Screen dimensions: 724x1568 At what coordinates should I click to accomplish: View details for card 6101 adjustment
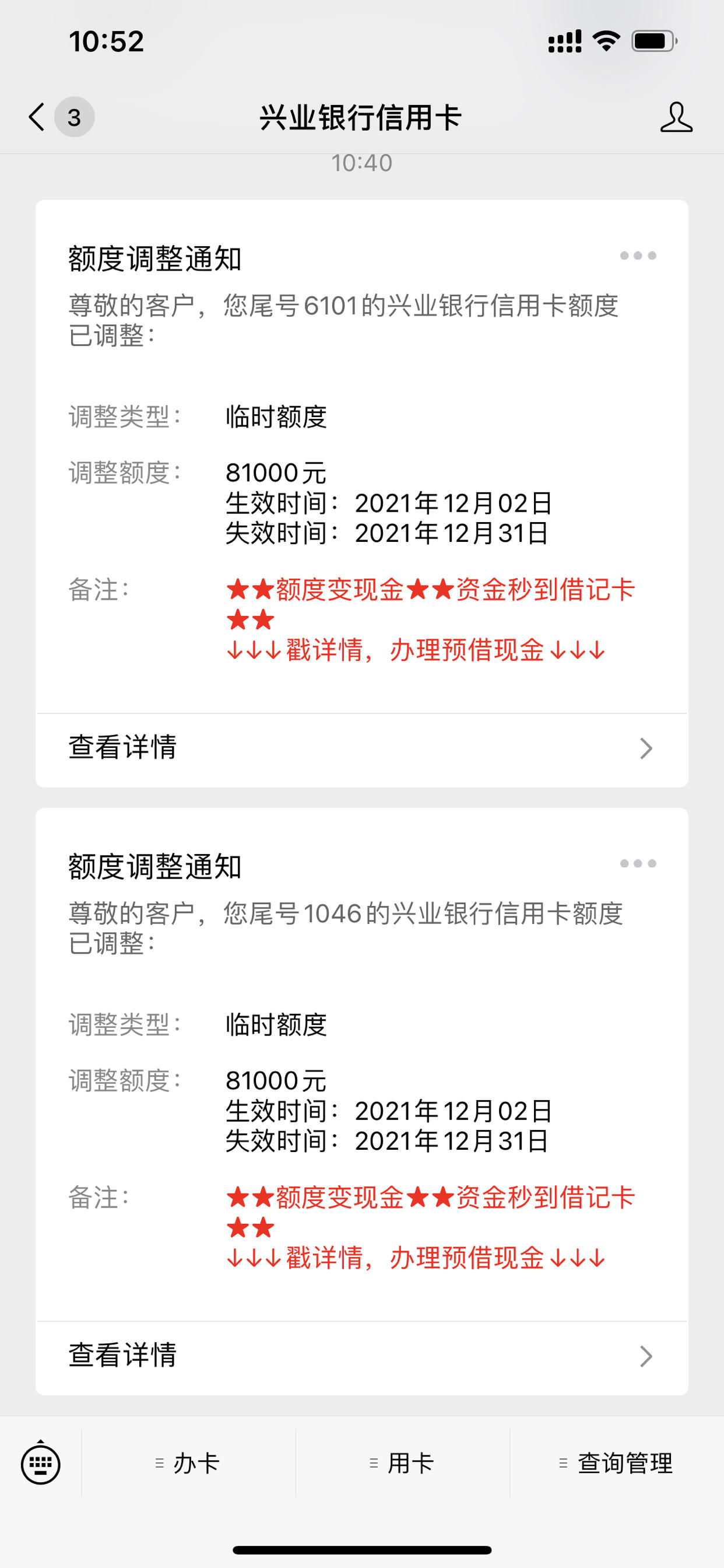pyautogui.click(x=362, y=748)
